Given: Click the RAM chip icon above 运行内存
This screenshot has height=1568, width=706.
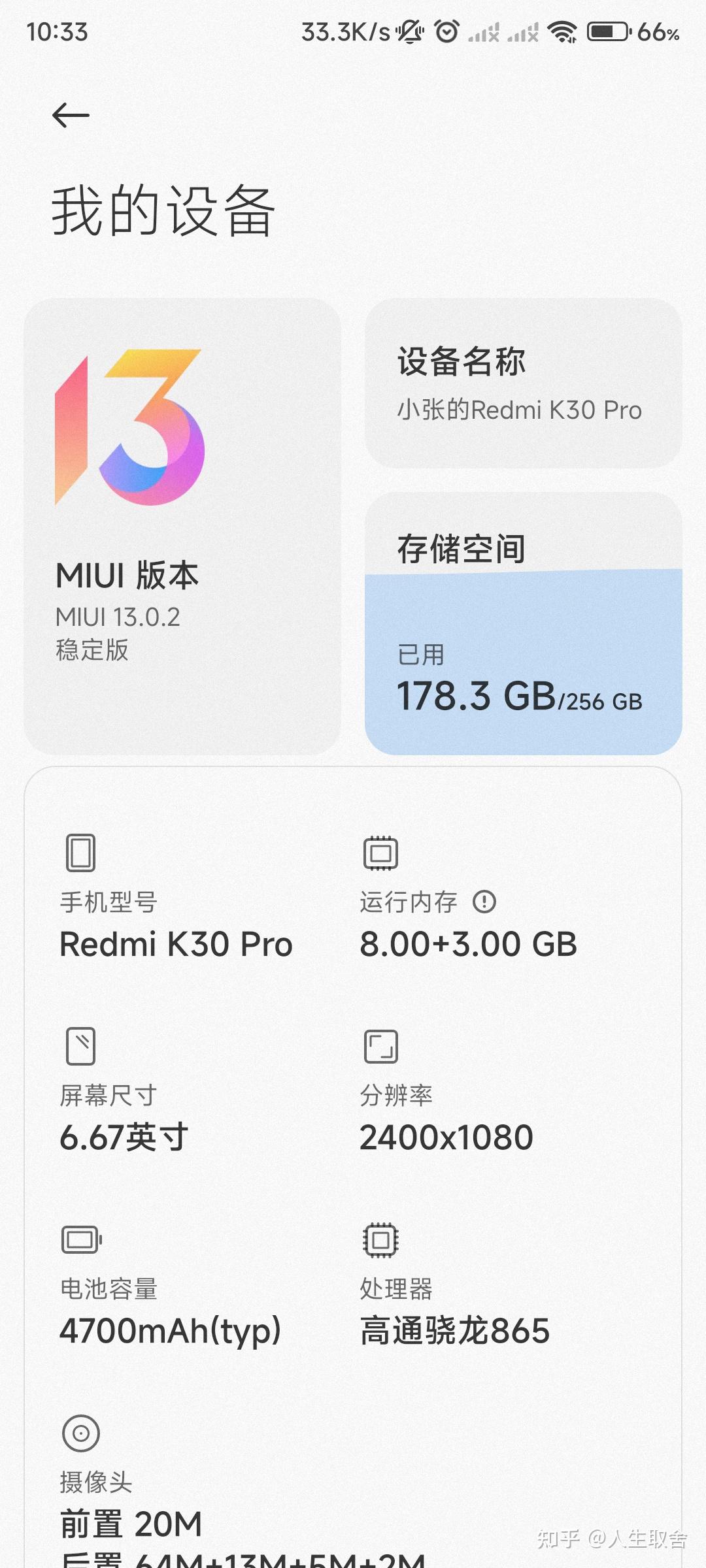Looking at the screenshot, I should pyautogui.click(x=379, y=853).
